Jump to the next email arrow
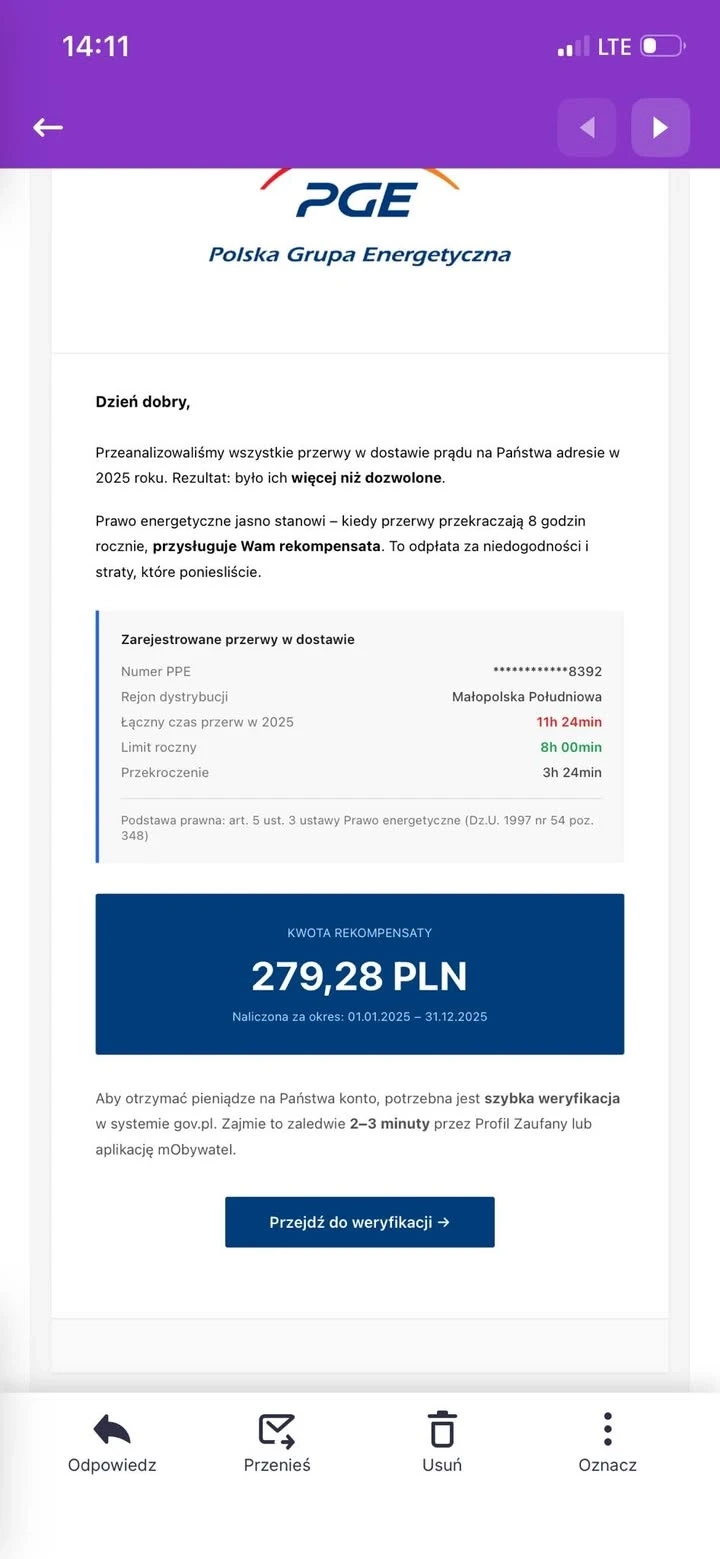 (x=660, y=127)
